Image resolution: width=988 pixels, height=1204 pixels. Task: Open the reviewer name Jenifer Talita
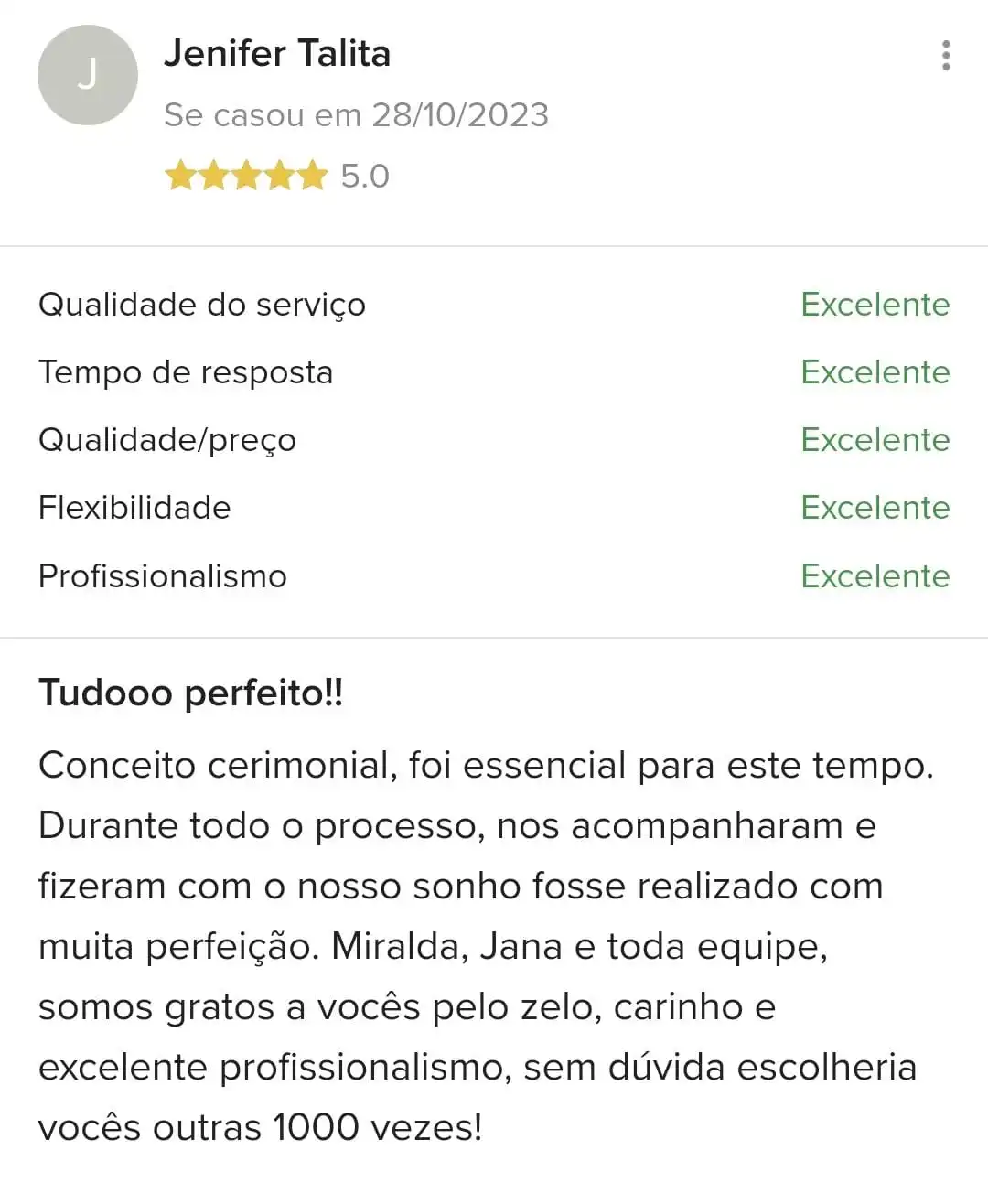[x=277, y=54]
